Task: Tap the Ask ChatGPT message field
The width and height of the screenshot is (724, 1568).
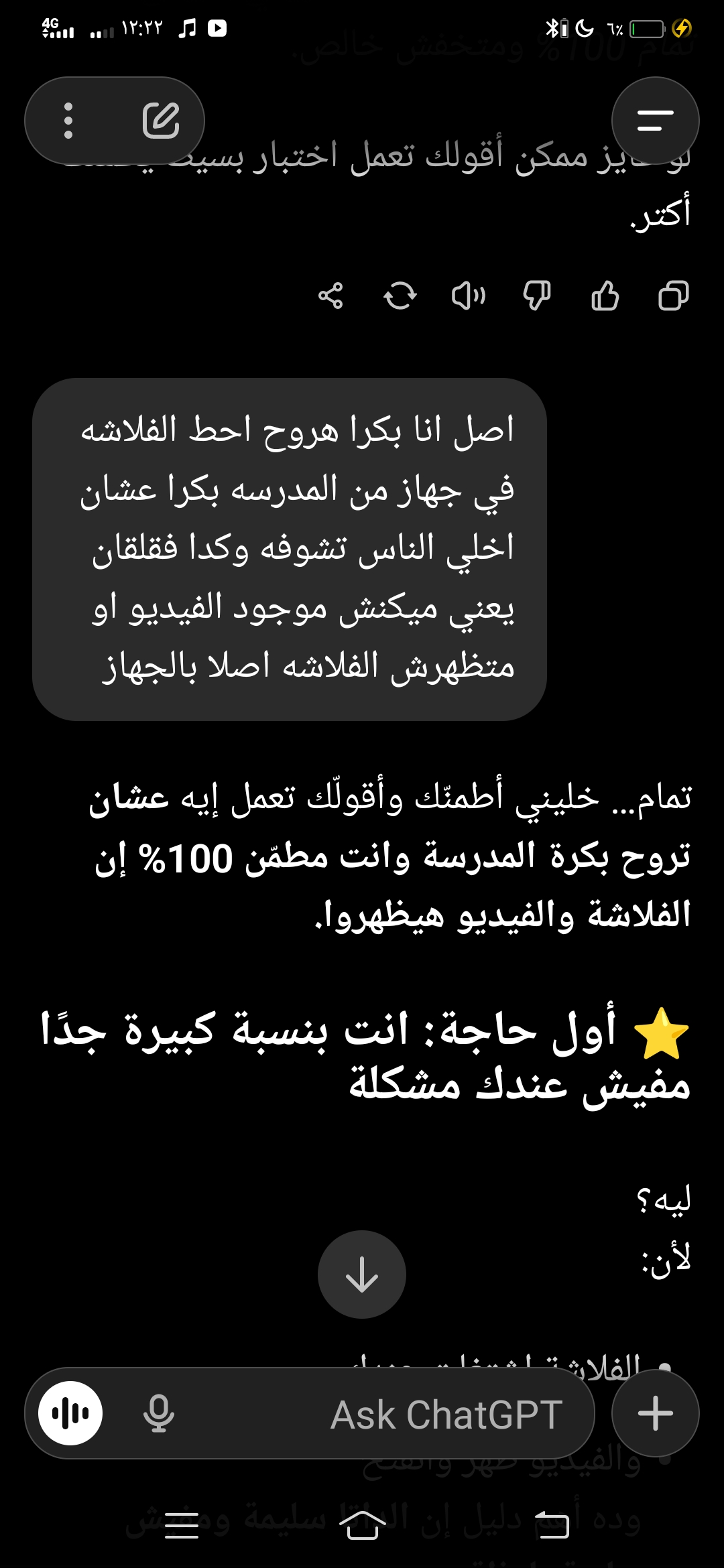Action: tap(402, 1414)
